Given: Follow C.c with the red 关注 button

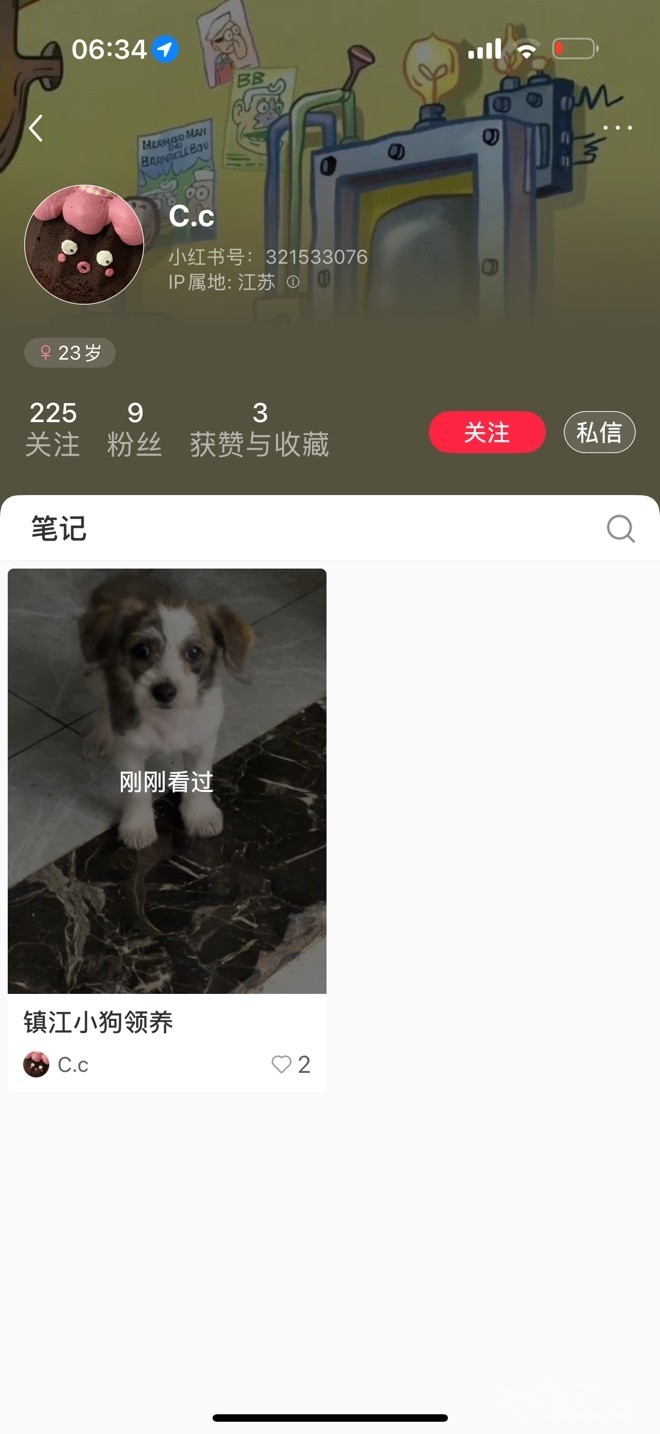Looking at the screenshot, I should [x=487, y=432].
